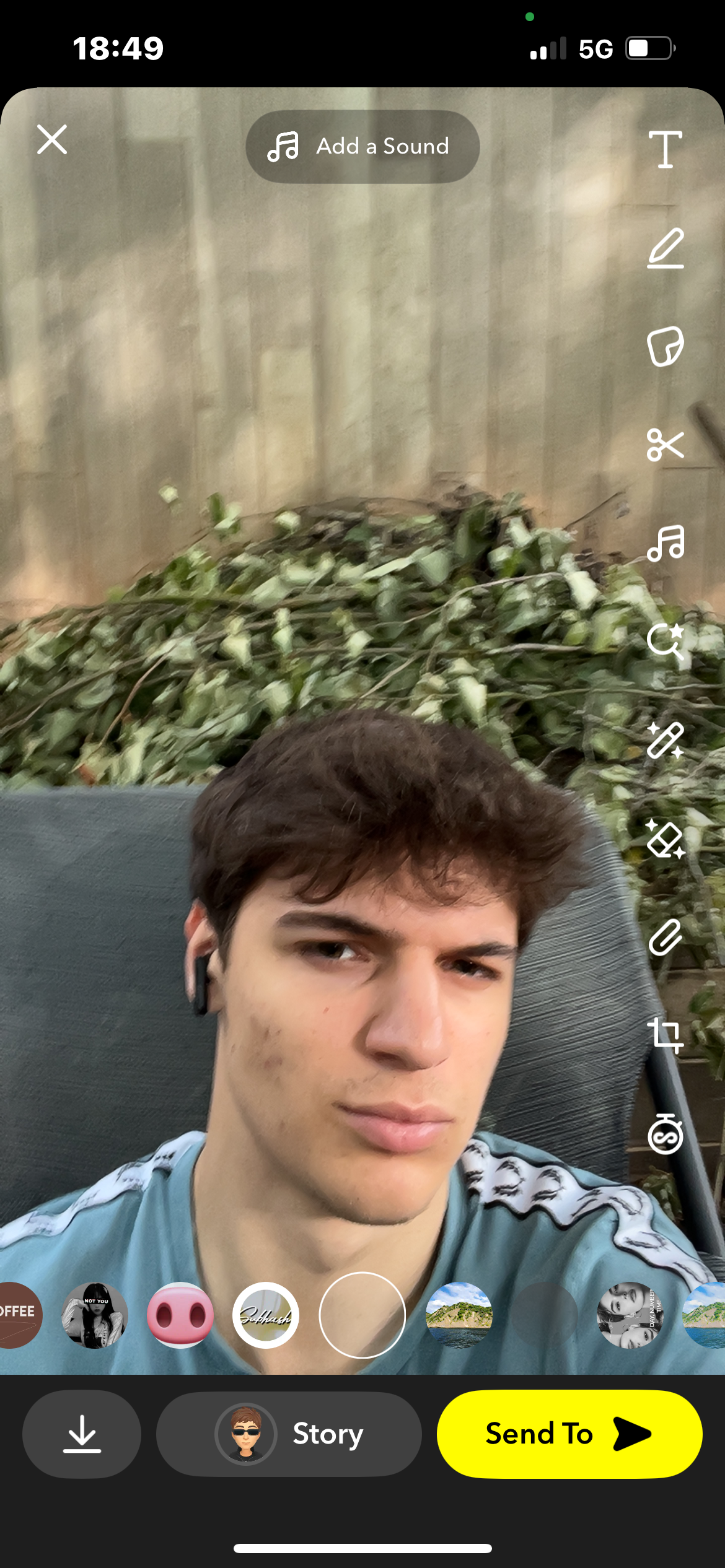Viewport: 725px width, 1568px height.
Task: Open the sparkle search lens tool
Action: (x=666, y=642)
